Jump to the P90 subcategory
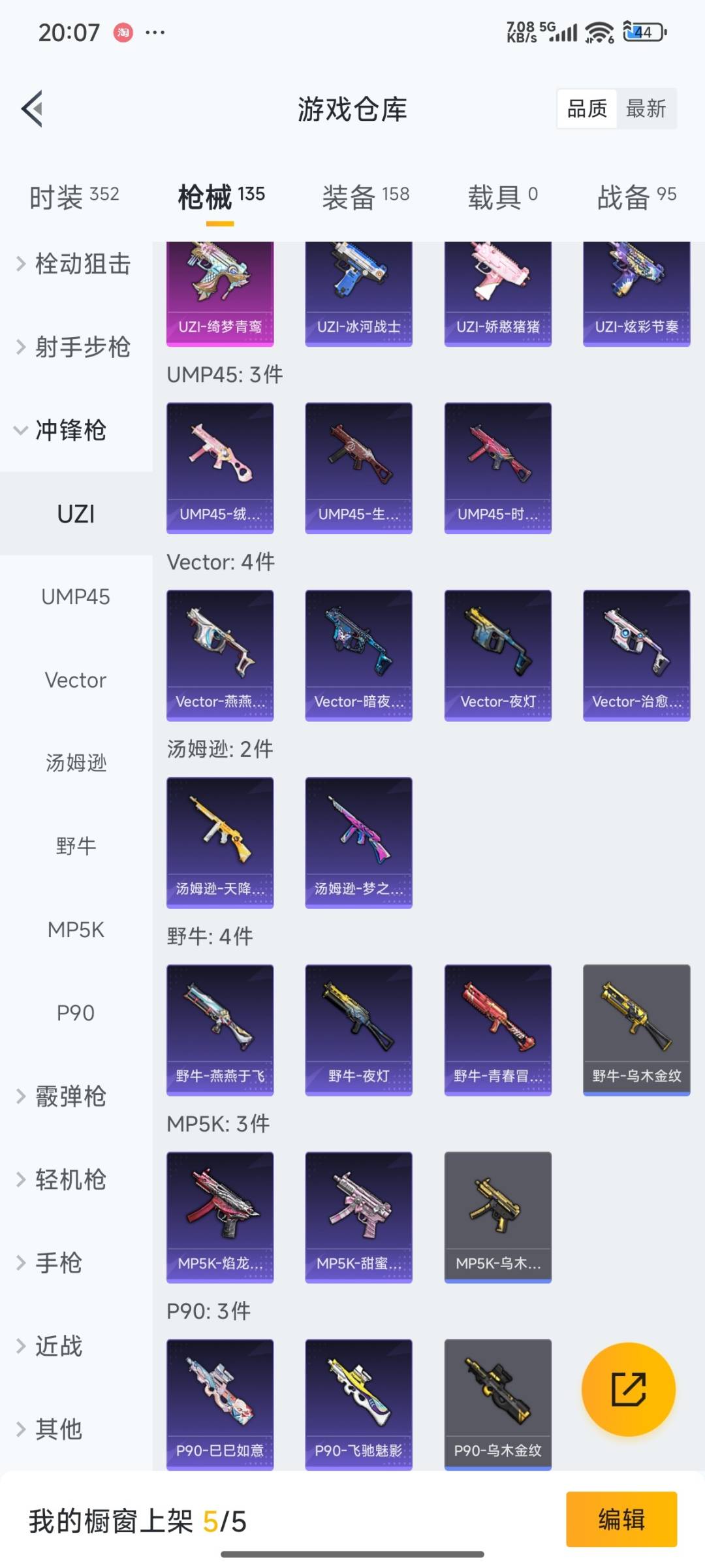 click(x=76, y=1013)
